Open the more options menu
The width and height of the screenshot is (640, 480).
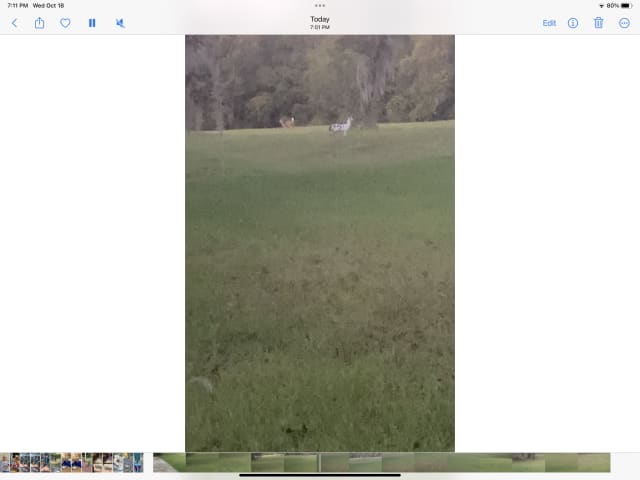pos(624,23)
